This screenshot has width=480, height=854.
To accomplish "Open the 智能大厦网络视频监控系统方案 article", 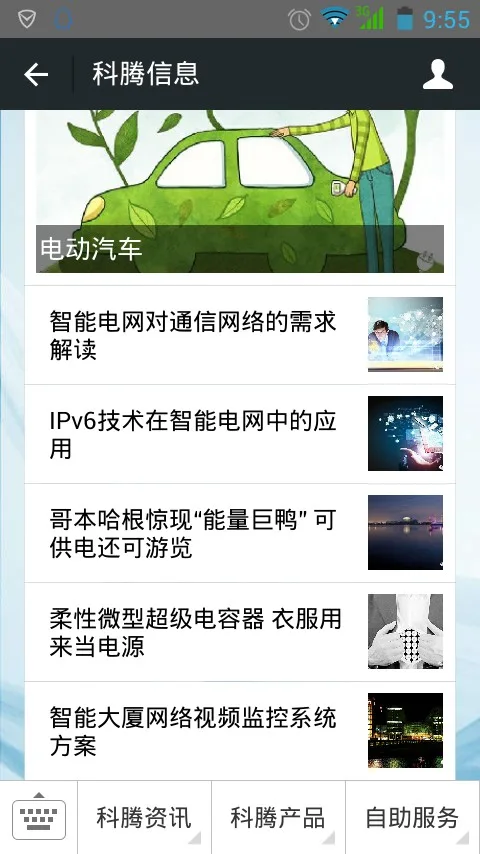I will coord(240,731).
